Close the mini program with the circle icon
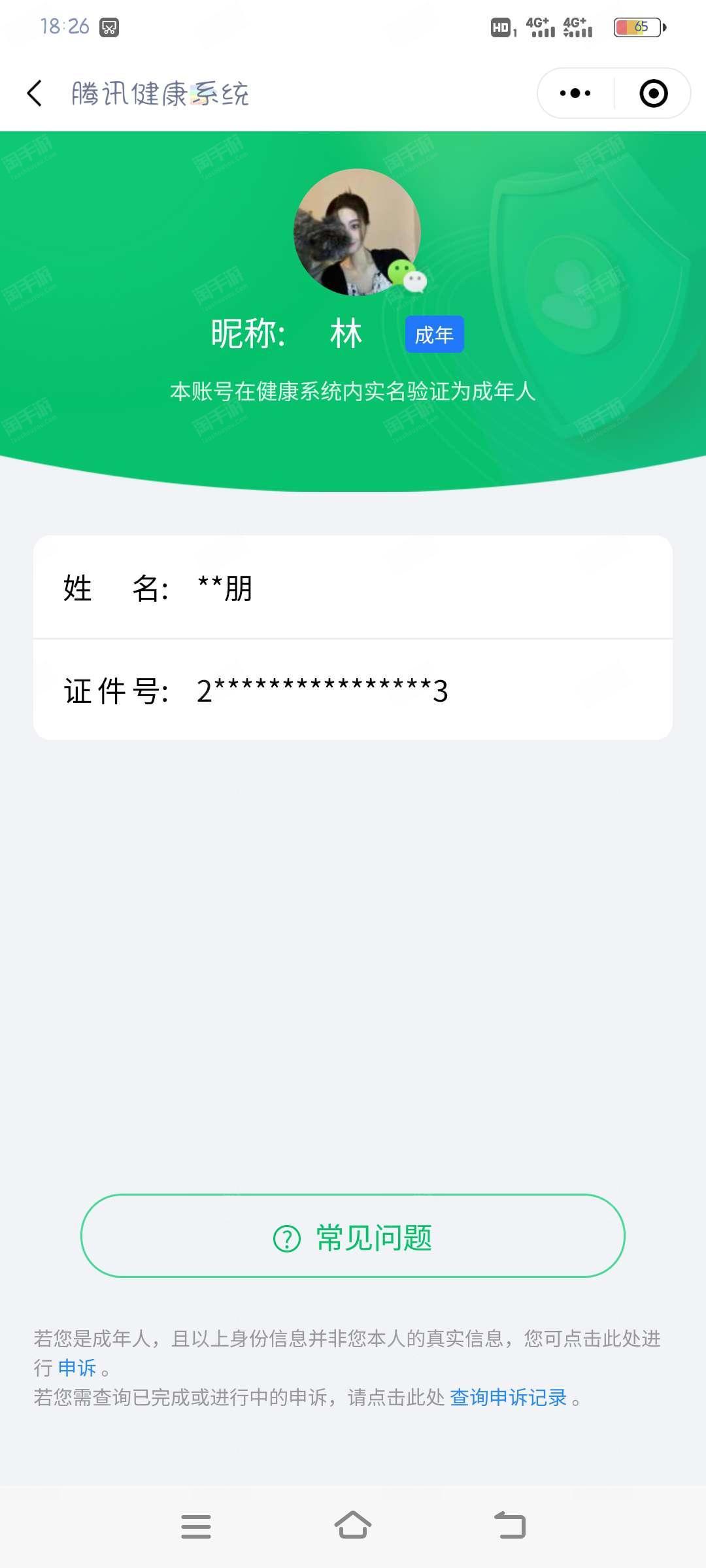Viewport: 706px width, 1568px height. pyautogui.click(x=653, y=93)
